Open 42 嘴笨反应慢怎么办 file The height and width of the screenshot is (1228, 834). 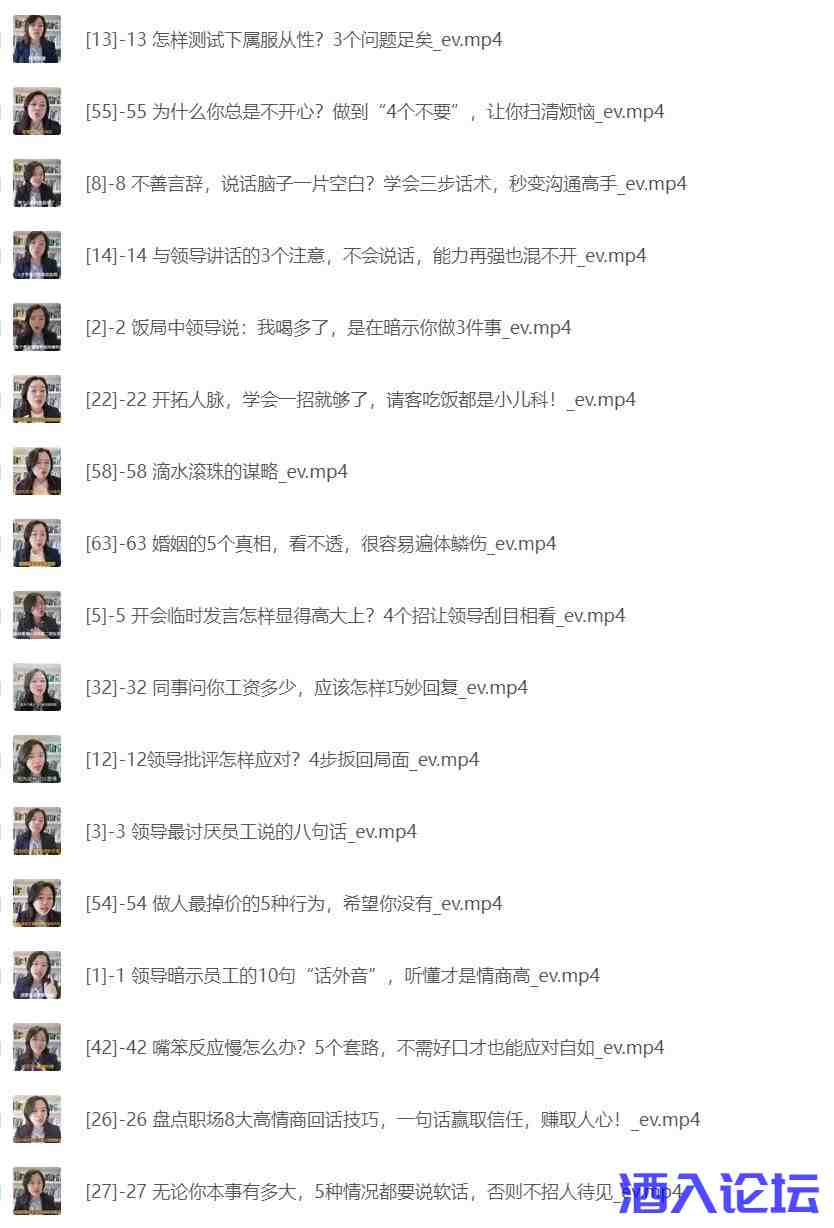[374, 1048]
